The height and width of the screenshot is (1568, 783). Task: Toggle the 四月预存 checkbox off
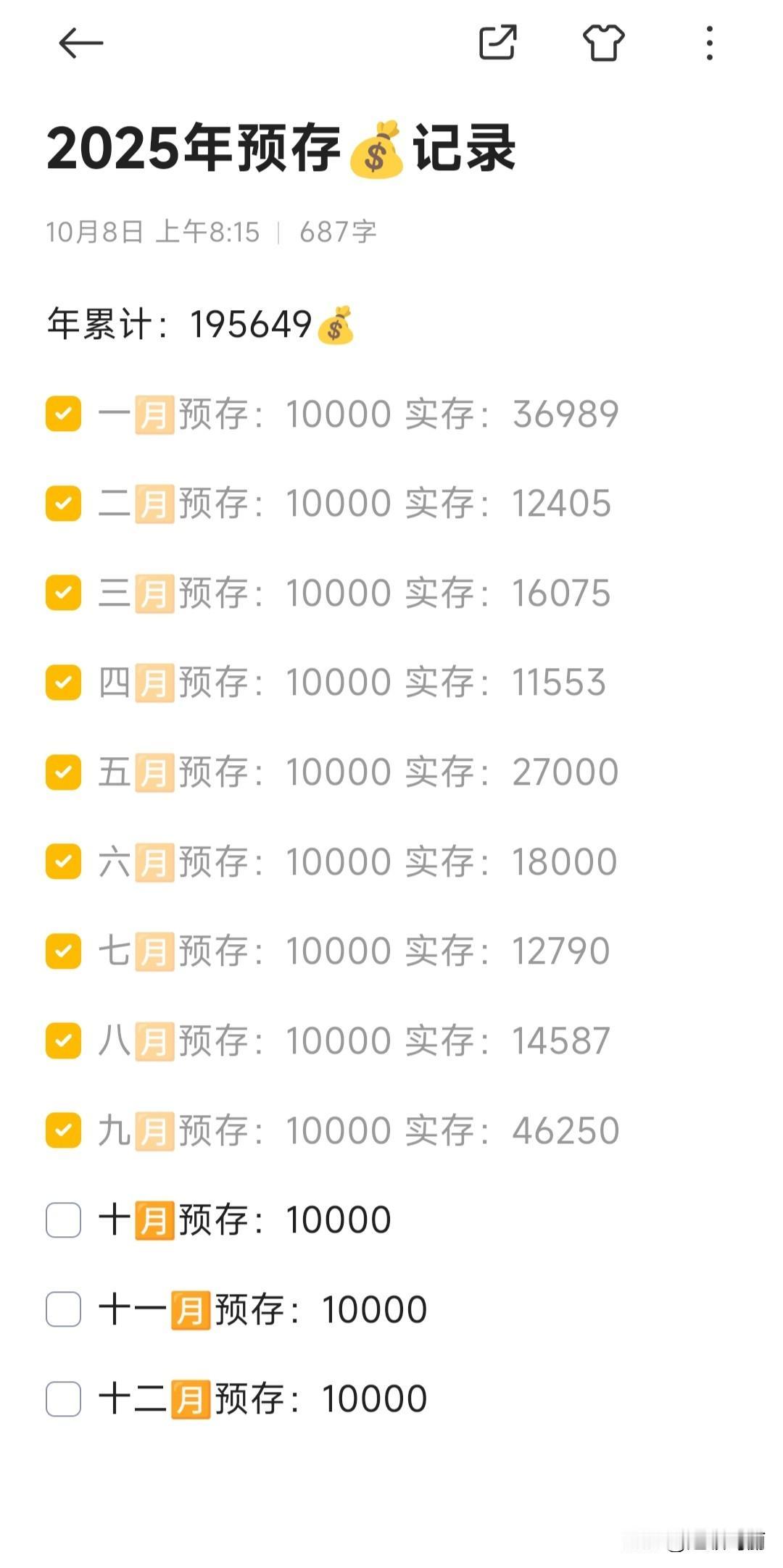64,682
